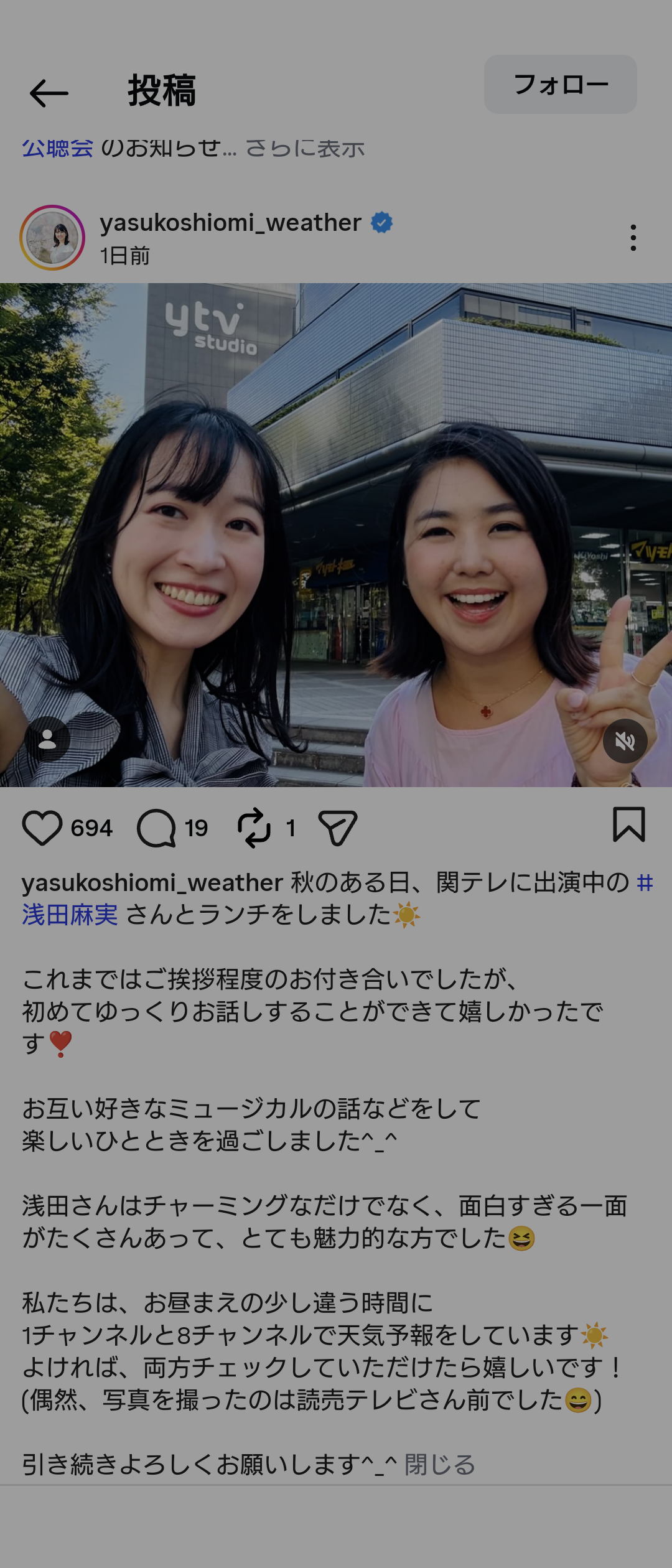Collapse the caption with 閉じる
The image size is (672, 1568).
tap(439, 1465)
